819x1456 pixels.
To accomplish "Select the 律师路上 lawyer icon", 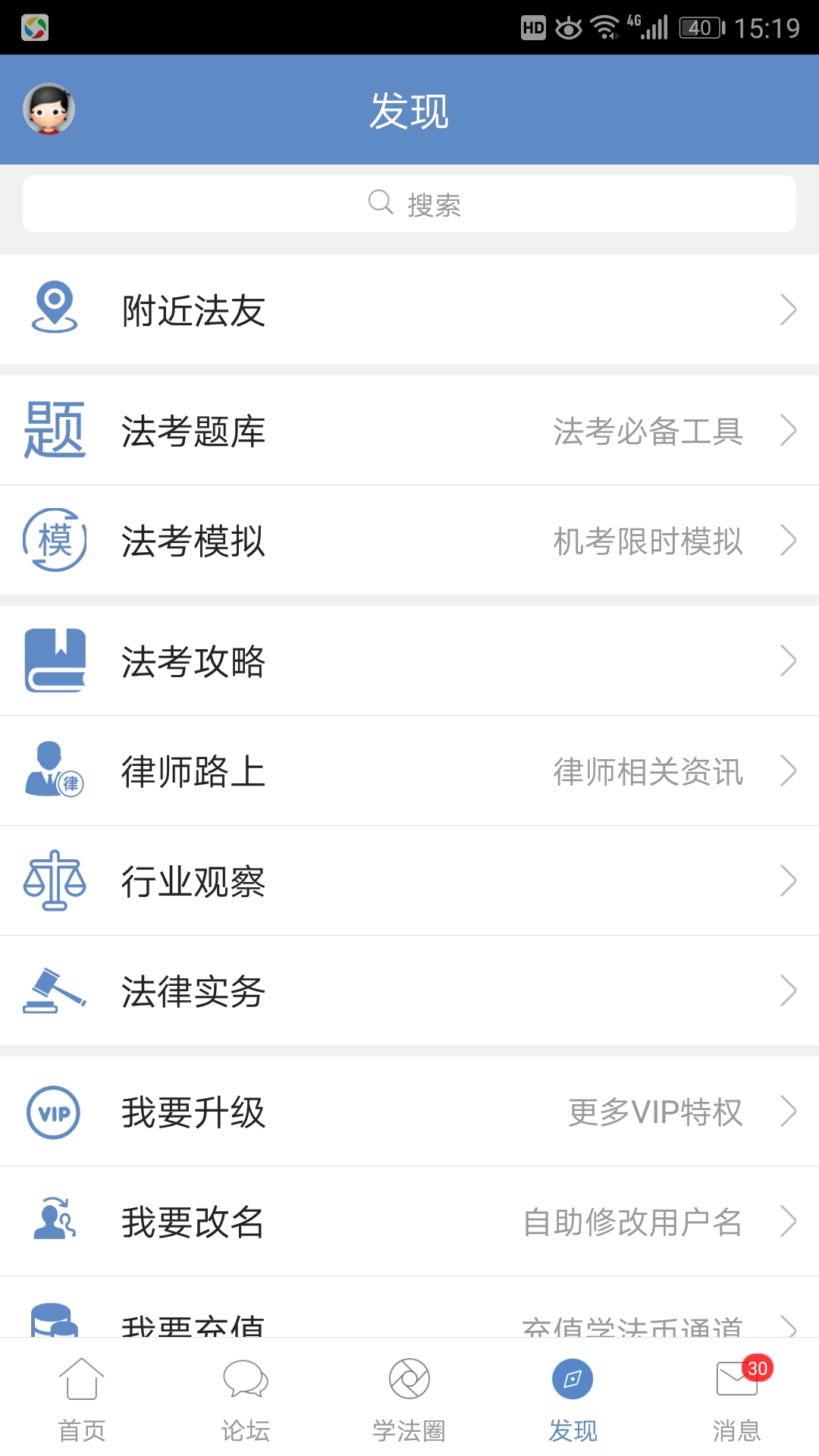I will [x=55, y=770].
